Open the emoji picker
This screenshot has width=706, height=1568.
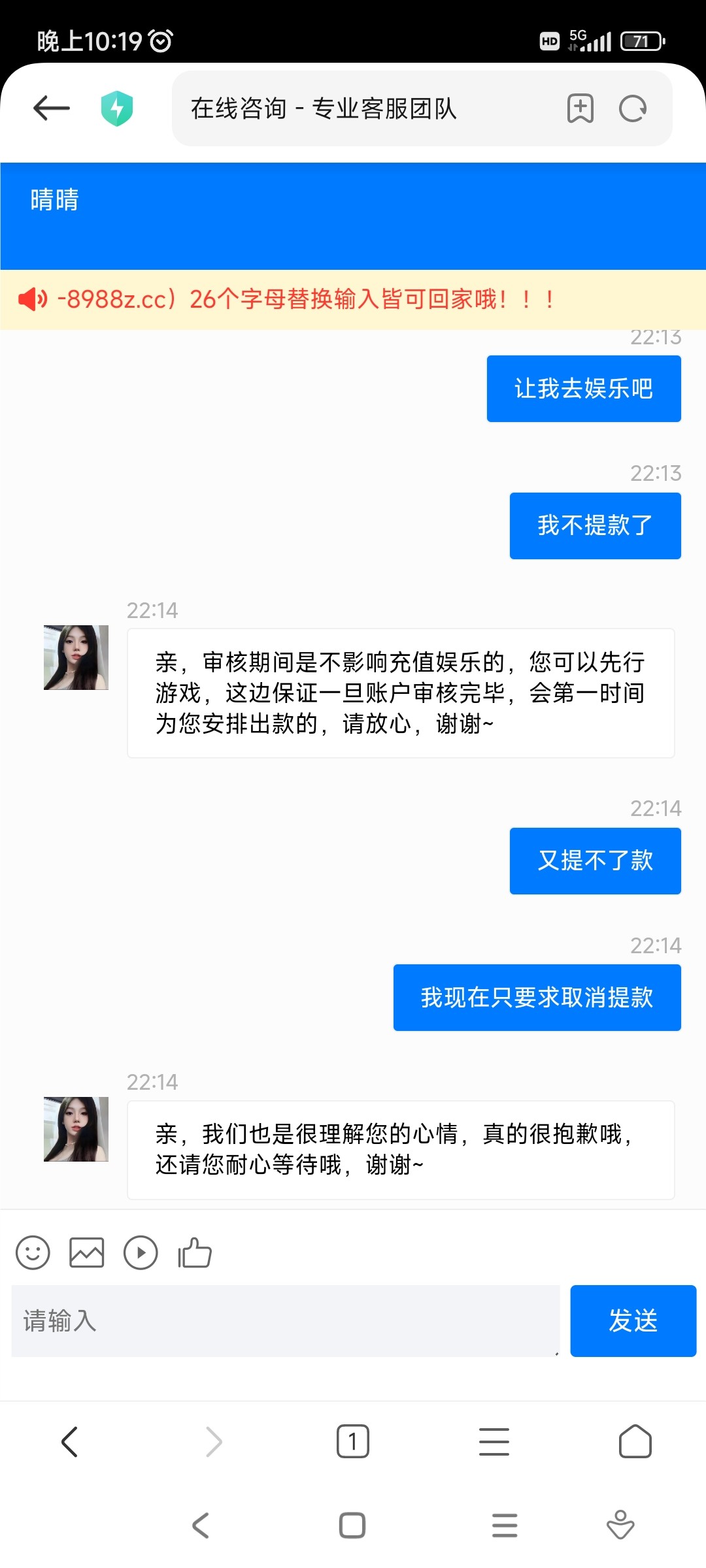(33, 1252)
